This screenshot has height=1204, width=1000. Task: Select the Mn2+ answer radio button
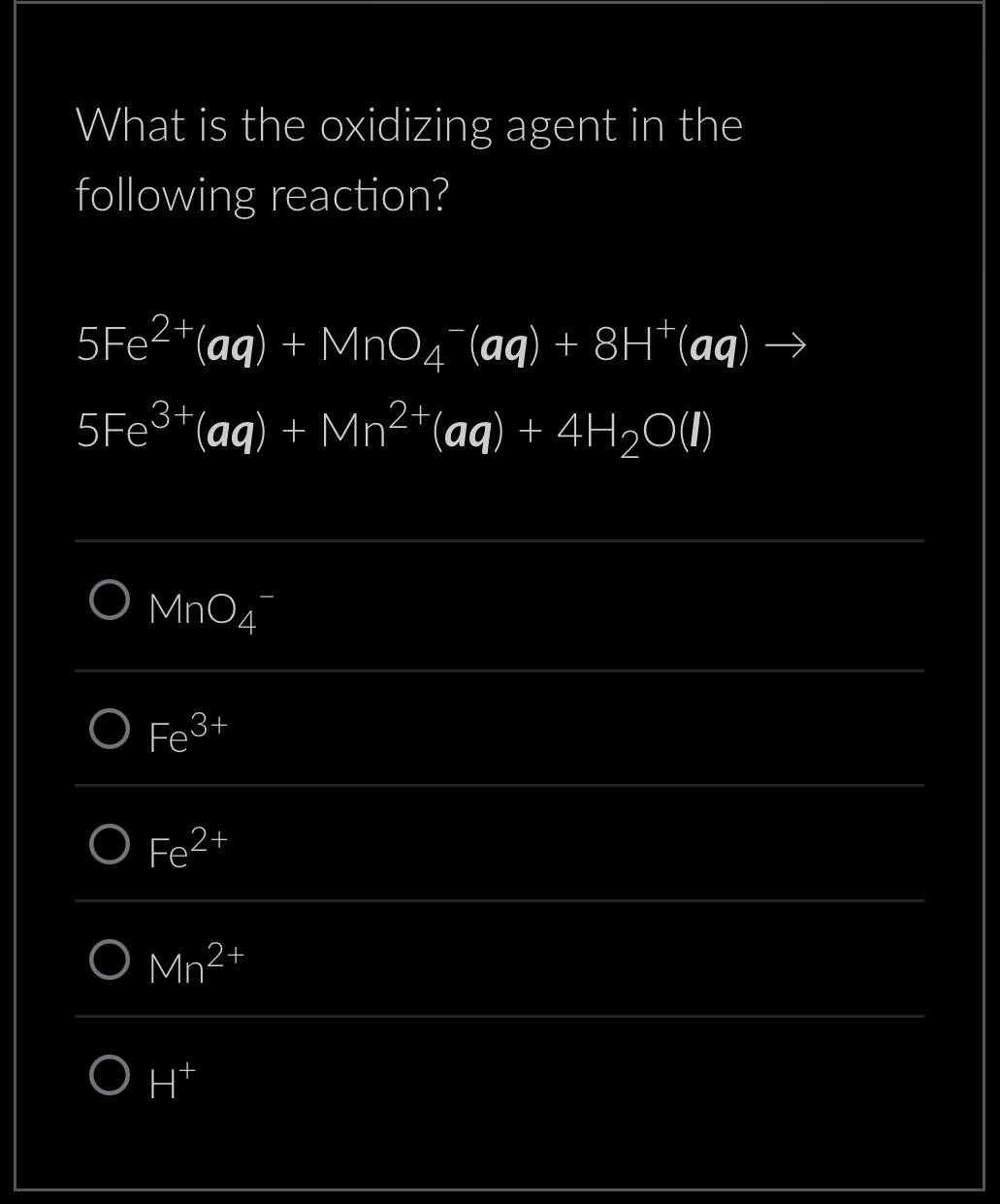[x=109, y=962]
